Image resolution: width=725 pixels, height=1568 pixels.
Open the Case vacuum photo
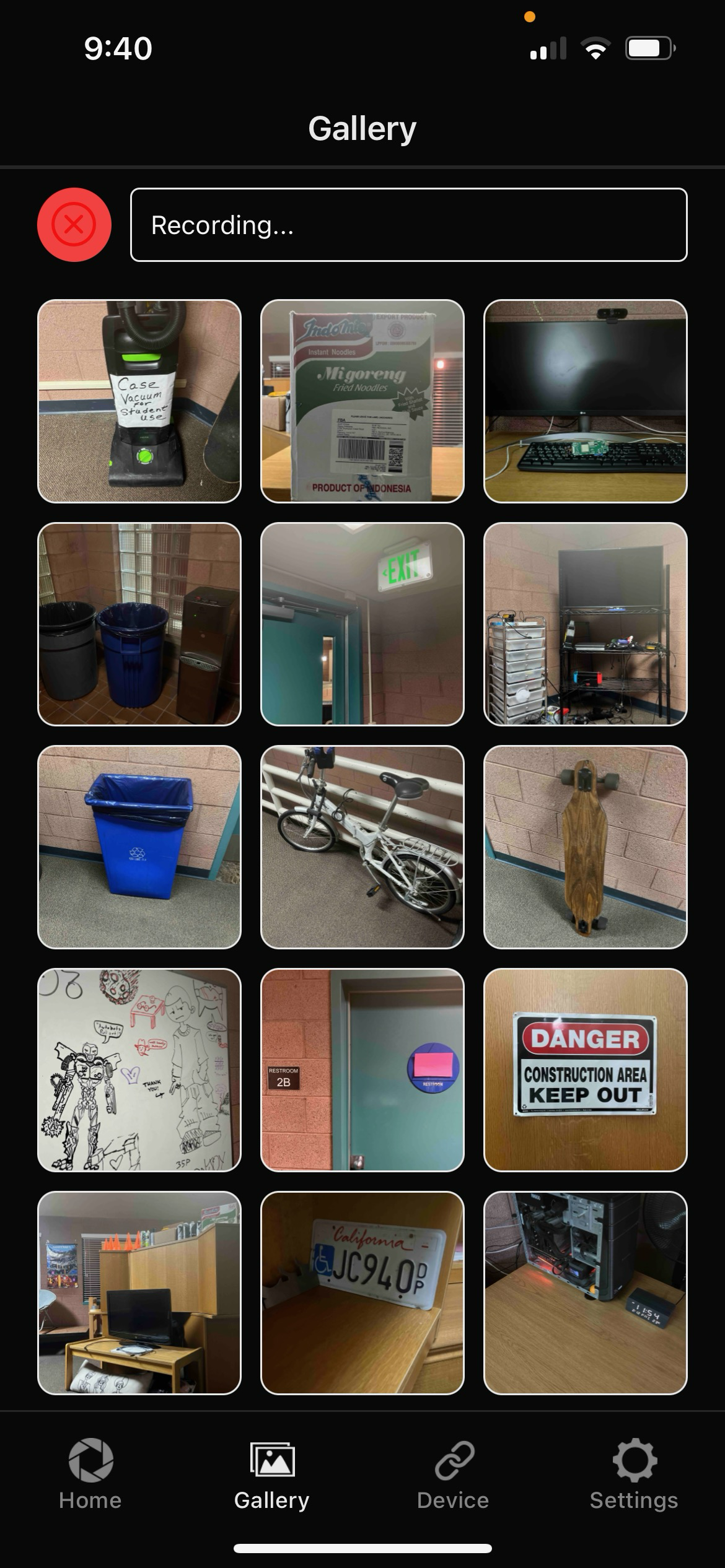click(x=139, y=401)
